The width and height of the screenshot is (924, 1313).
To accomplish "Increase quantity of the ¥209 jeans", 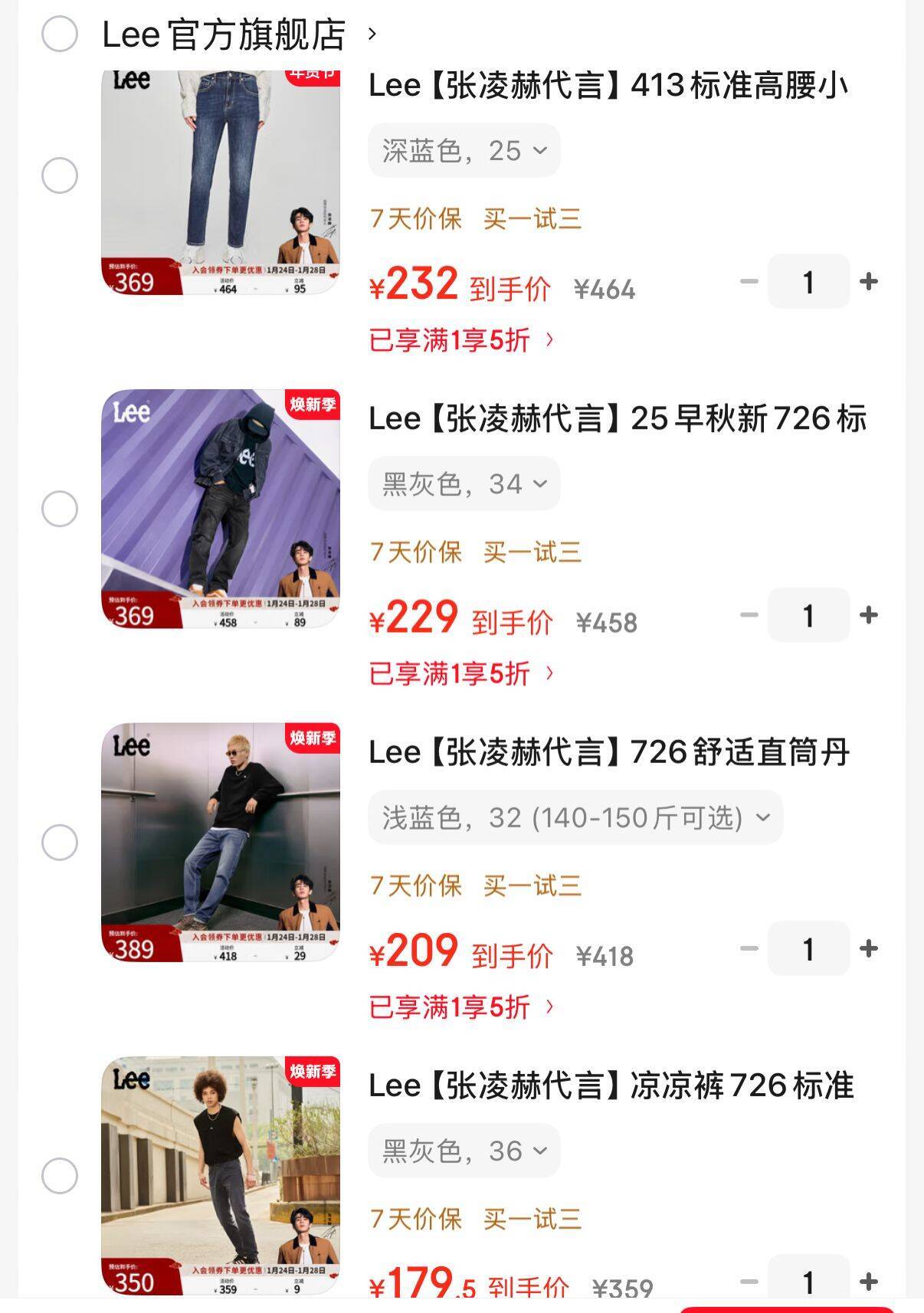I will (x=869, y=948).
